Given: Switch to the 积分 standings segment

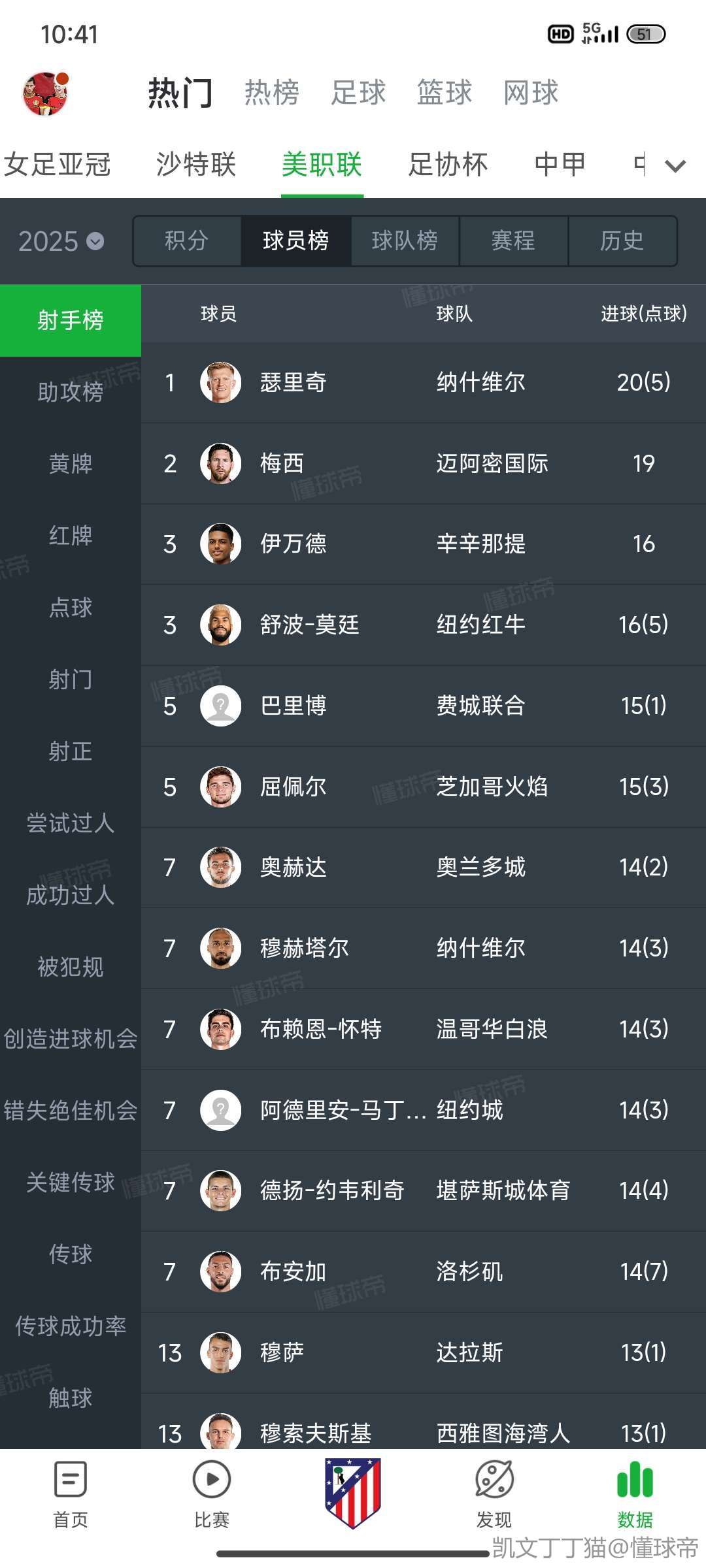Looking at the screenshot, I should point(187,240).
